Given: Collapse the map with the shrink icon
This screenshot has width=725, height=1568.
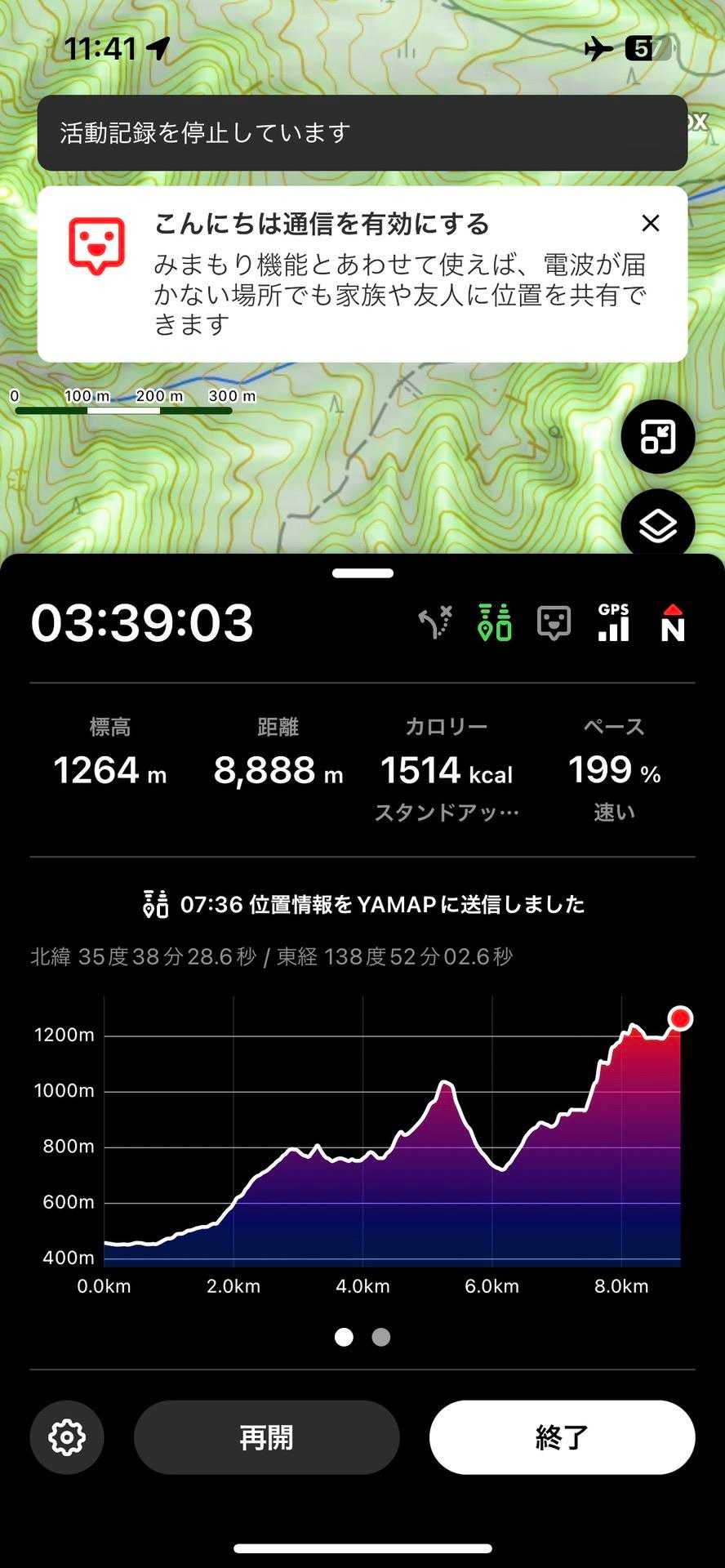Looking at the screenshot, I should (657, 437).
